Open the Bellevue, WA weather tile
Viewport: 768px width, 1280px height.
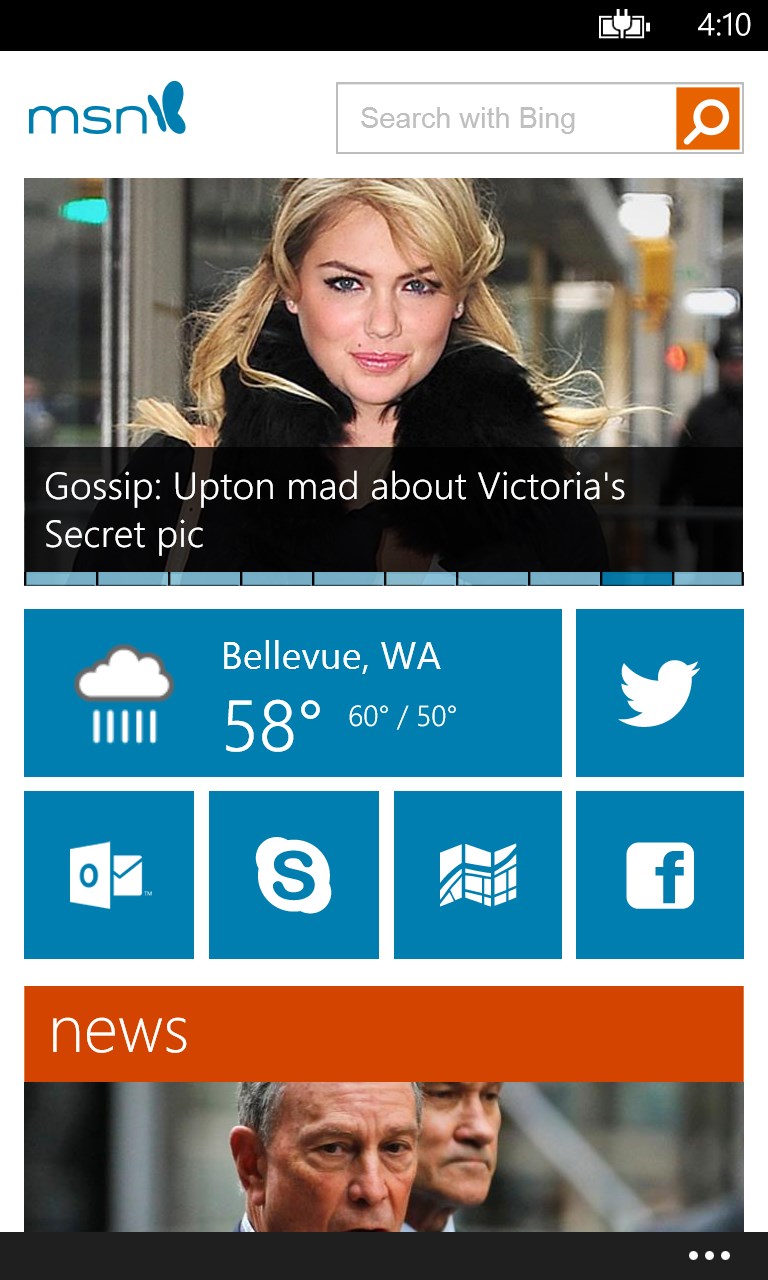tap(292, 692)
